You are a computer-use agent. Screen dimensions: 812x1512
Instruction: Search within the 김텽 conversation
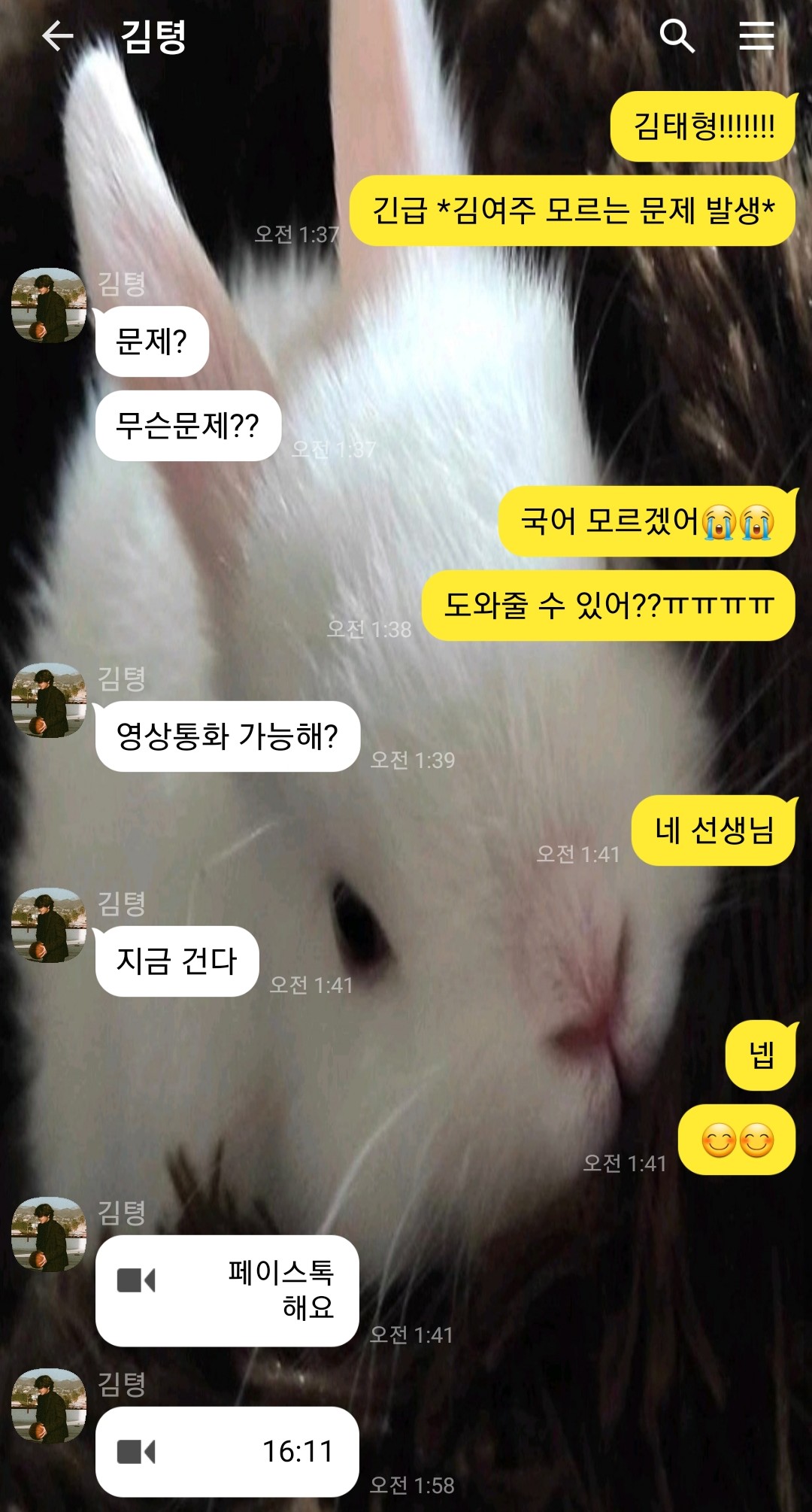click(x=677, y=35)
